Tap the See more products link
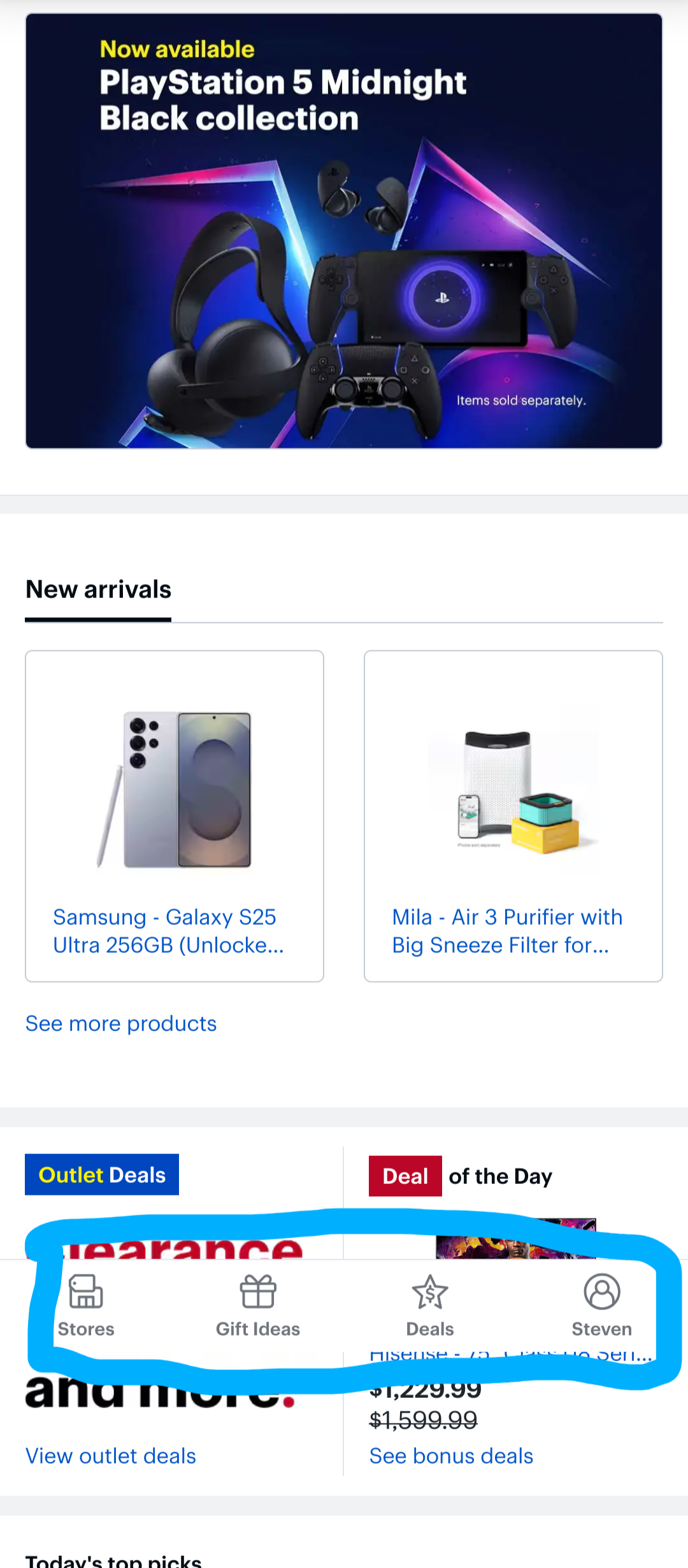This screenshot has height=1568, width=688. (x=121, y=1023)
